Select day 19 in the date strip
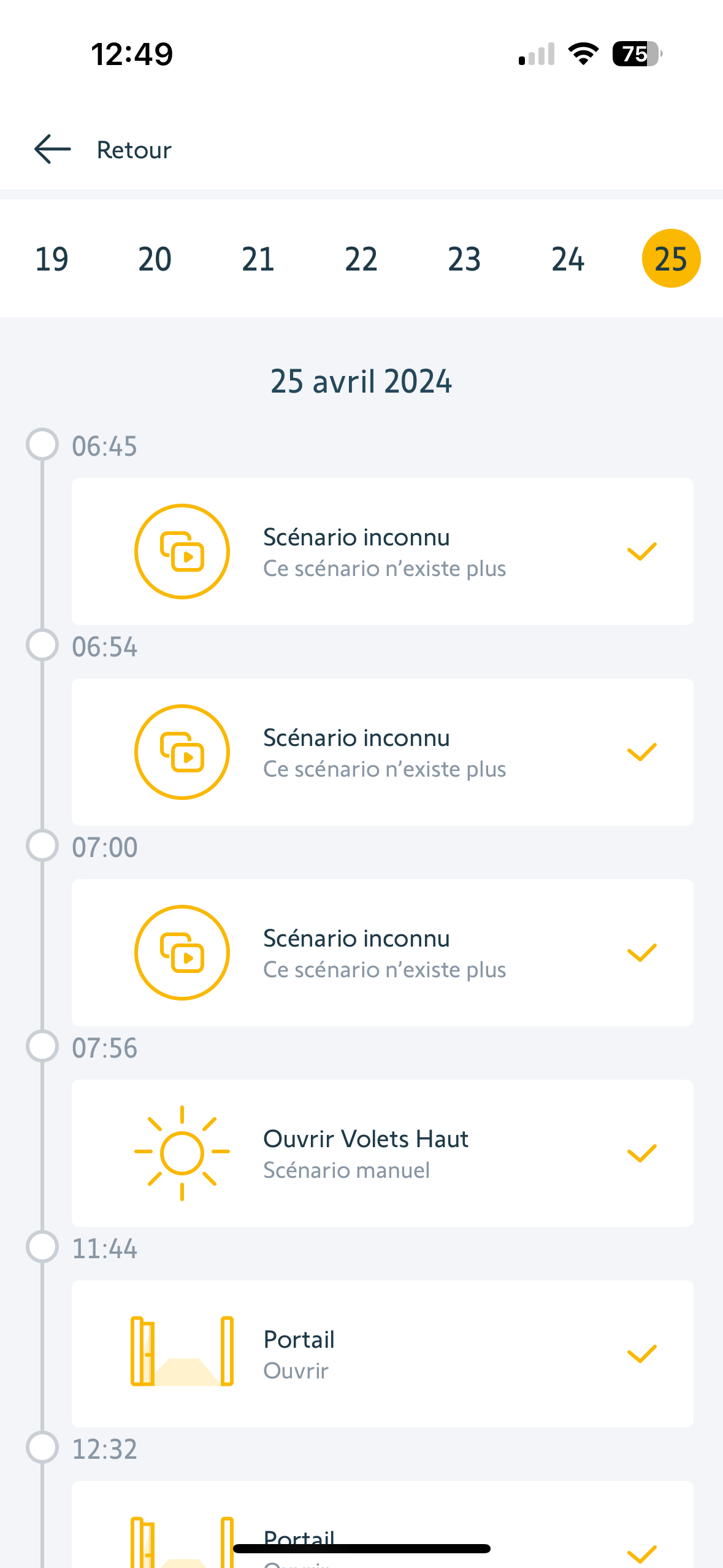The width and height of the screenshot is (723, 1568). click(52, 259)
